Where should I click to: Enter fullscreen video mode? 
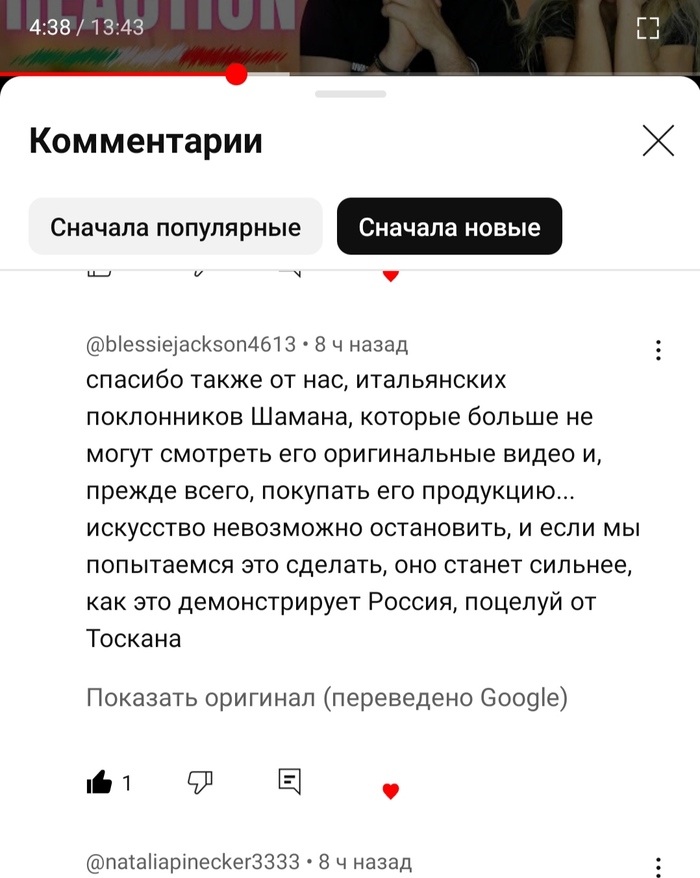(x=648, y=28)
